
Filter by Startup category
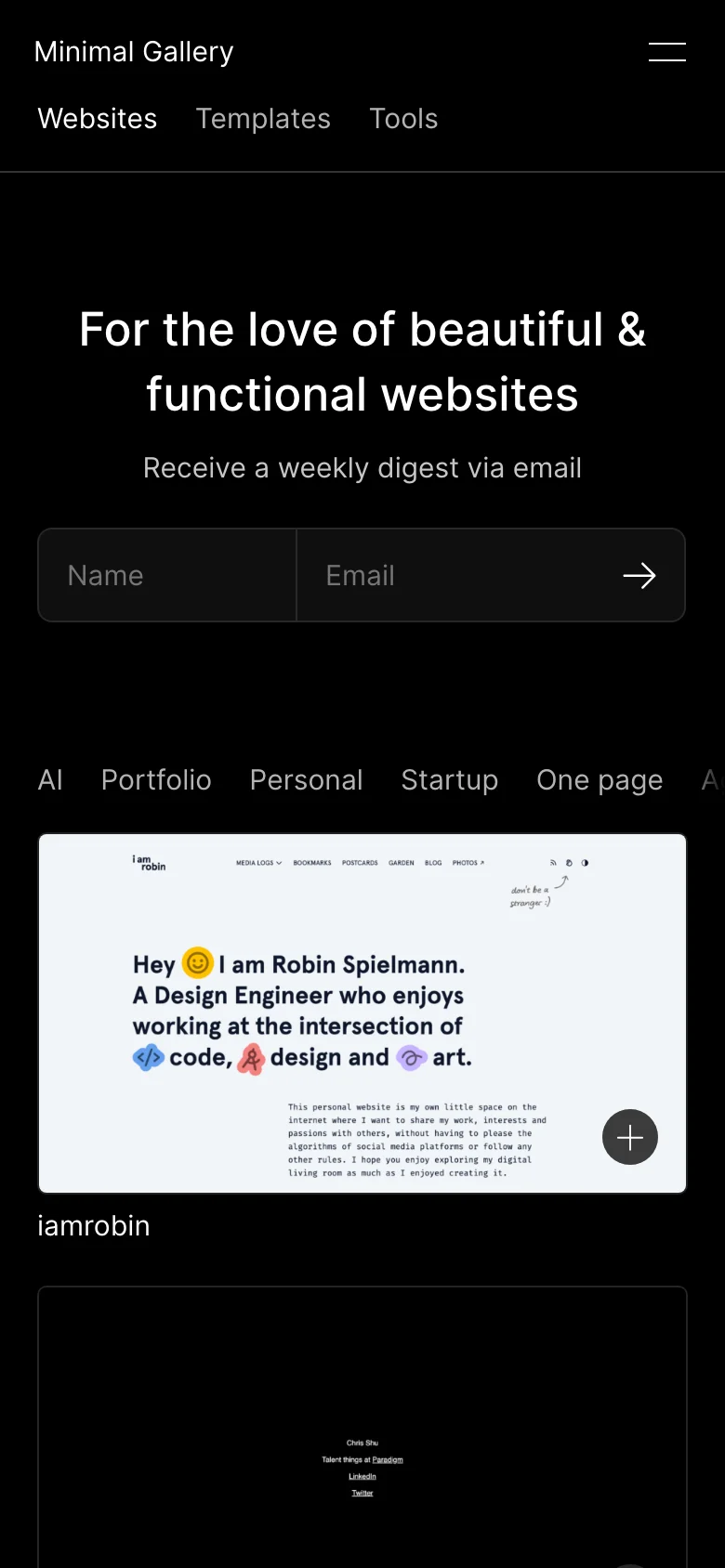[450, 780]
